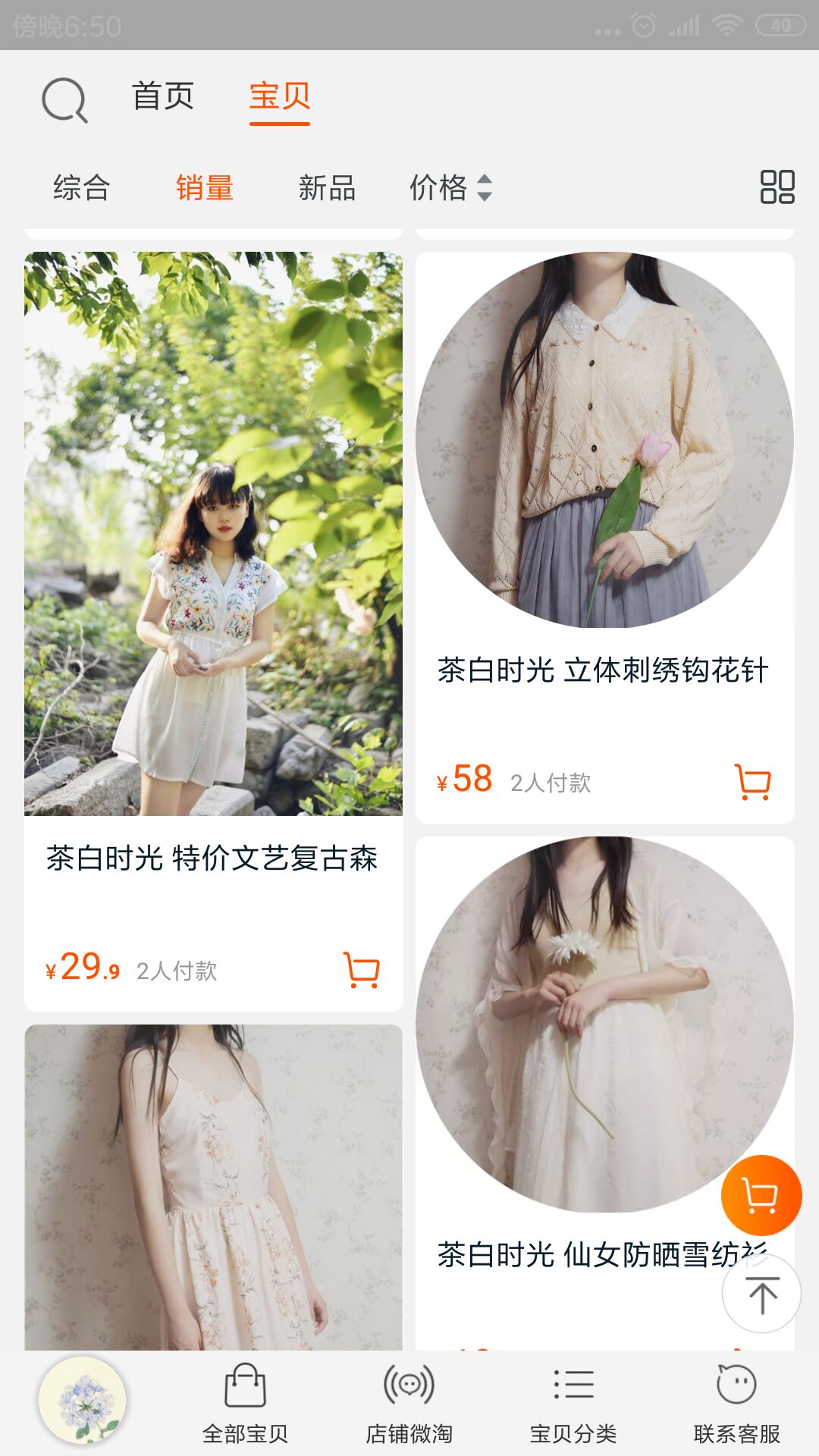Switch to the 宝贝 tab

[x=278, y=96]
